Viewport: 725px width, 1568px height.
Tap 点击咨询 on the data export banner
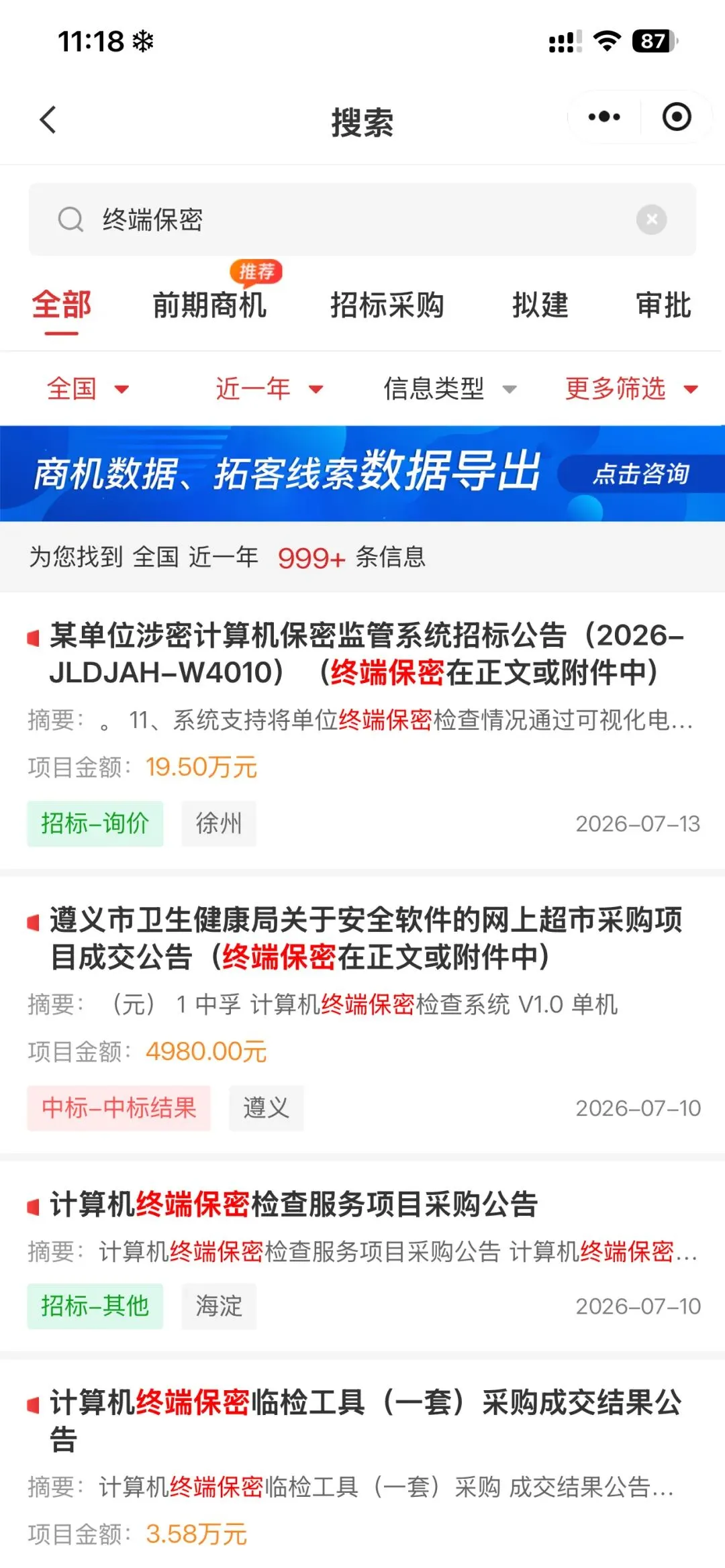[641, 474]
